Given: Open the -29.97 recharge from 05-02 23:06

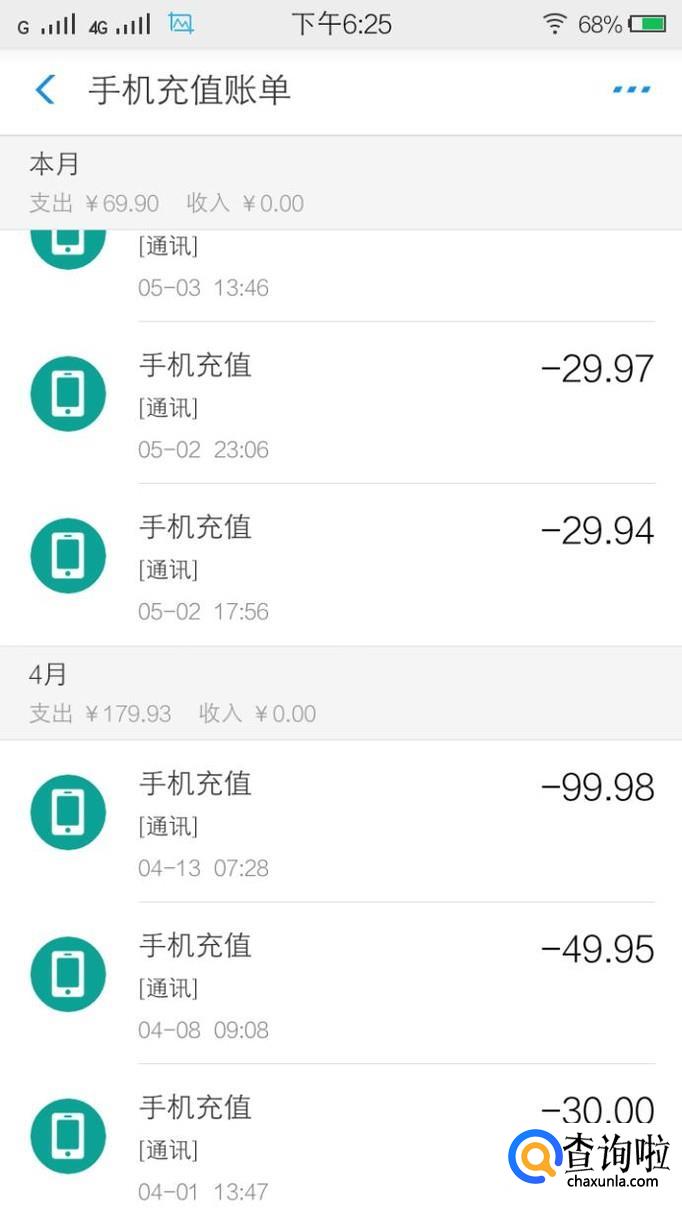Looking at the screenshot, I should coord(340,405).
